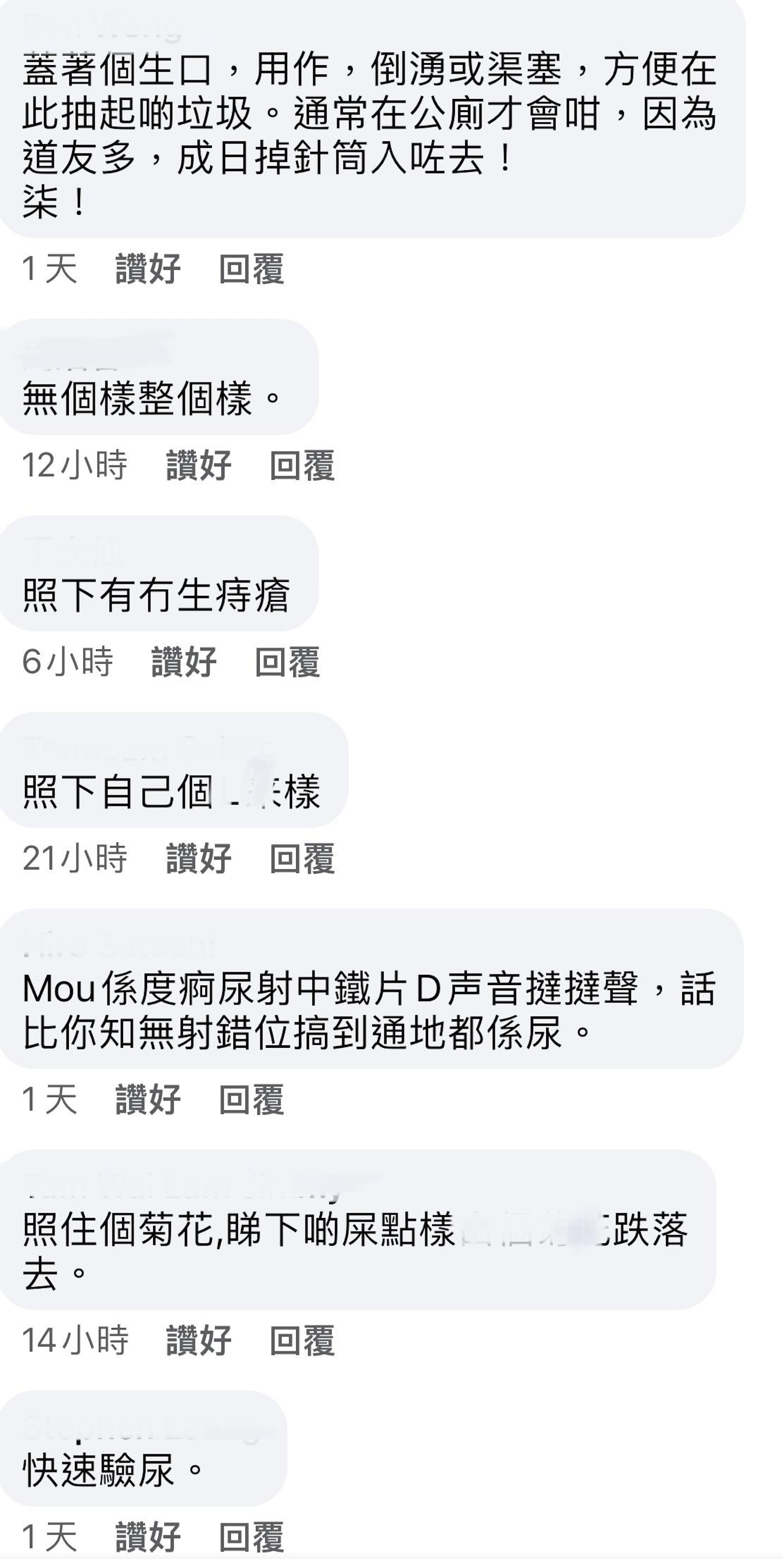Tap 回覆 under the 照住個菊花 comment
The width and height of the screenshot is (782, 1568).
302,1340
